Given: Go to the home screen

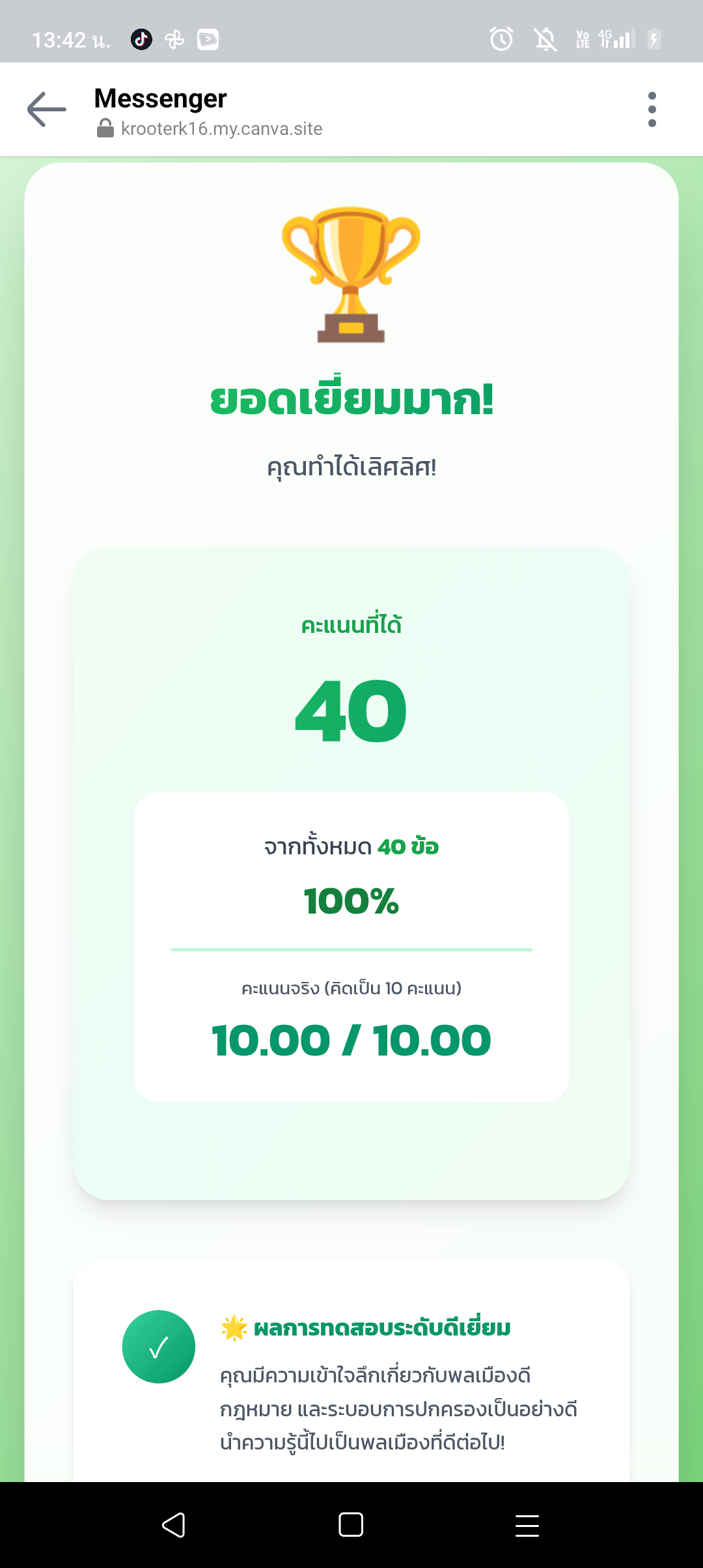Looking at the screenshot, I should [351, 1524].
